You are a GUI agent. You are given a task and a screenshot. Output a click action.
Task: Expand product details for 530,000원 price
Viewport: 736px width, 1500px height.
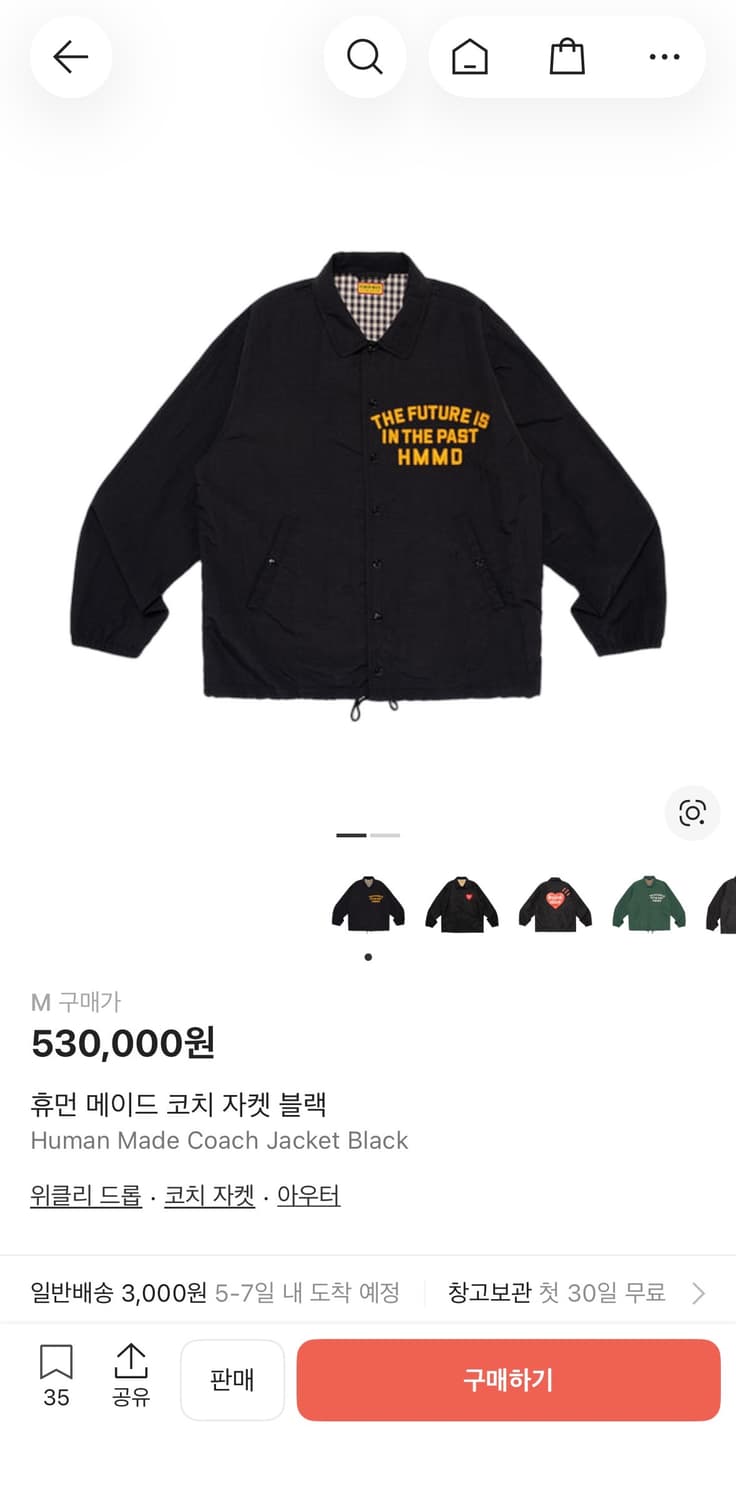[124, 1043]
